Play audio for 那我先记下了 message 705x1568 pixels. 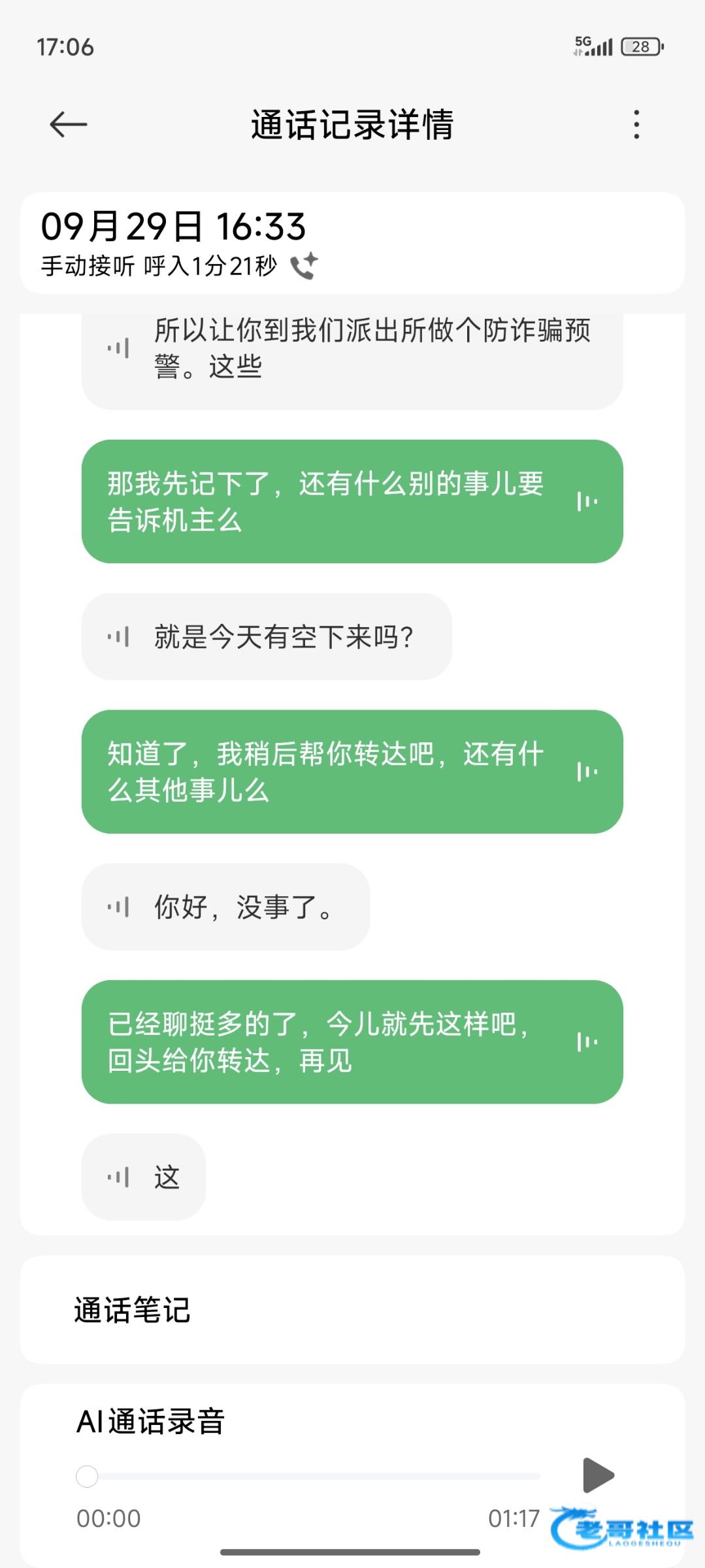[x=587, y=502]
